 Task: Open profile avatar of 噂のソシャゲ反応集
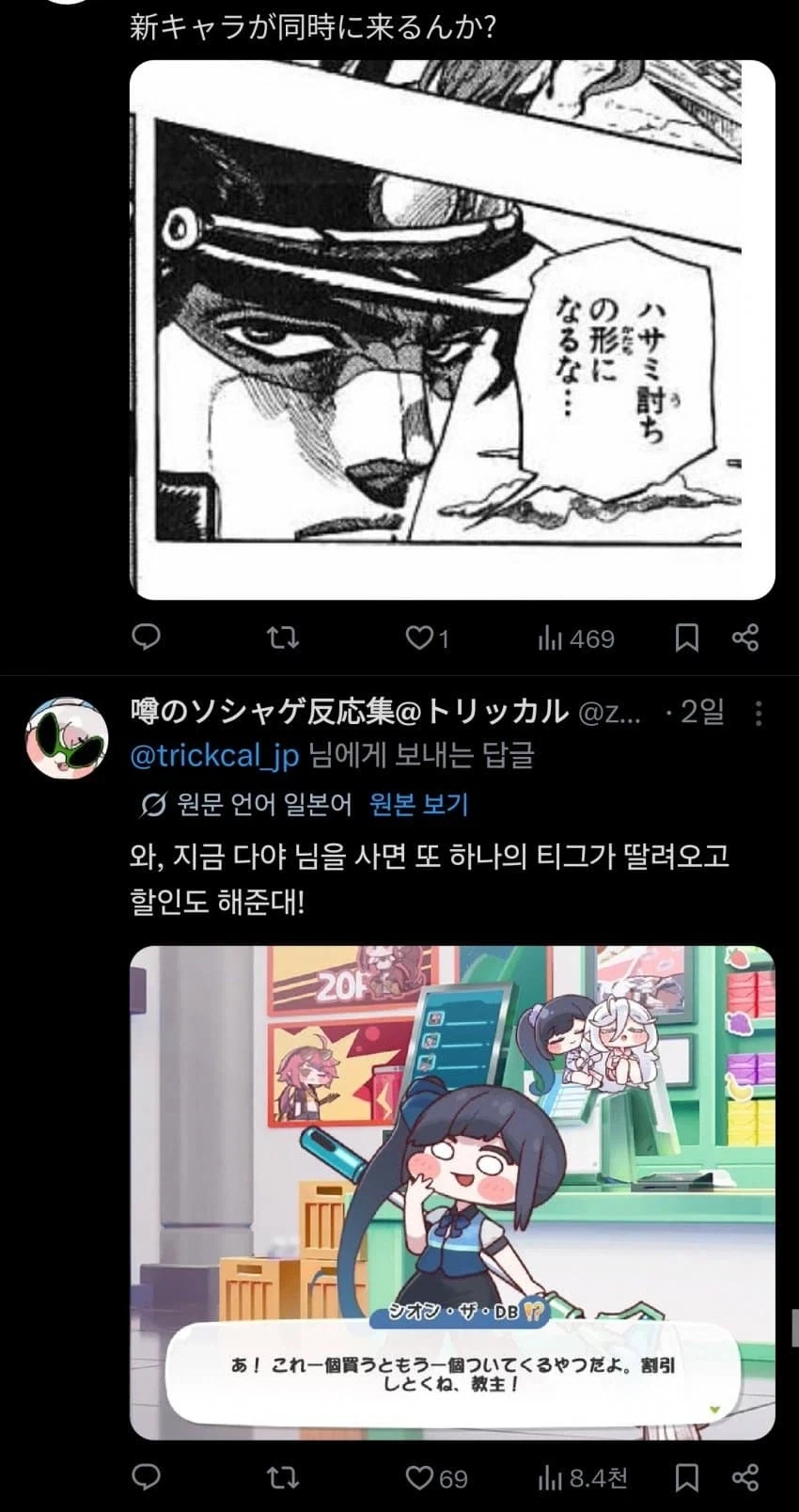[66, 737]
